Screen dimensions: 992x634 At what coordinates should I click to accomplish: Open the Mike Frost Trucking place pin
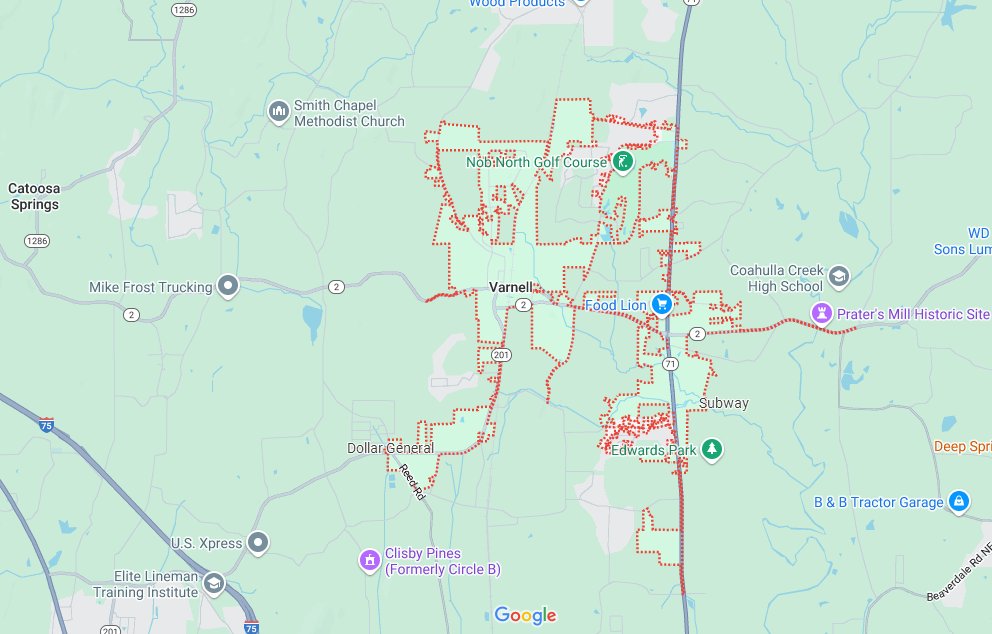(229, 287)
